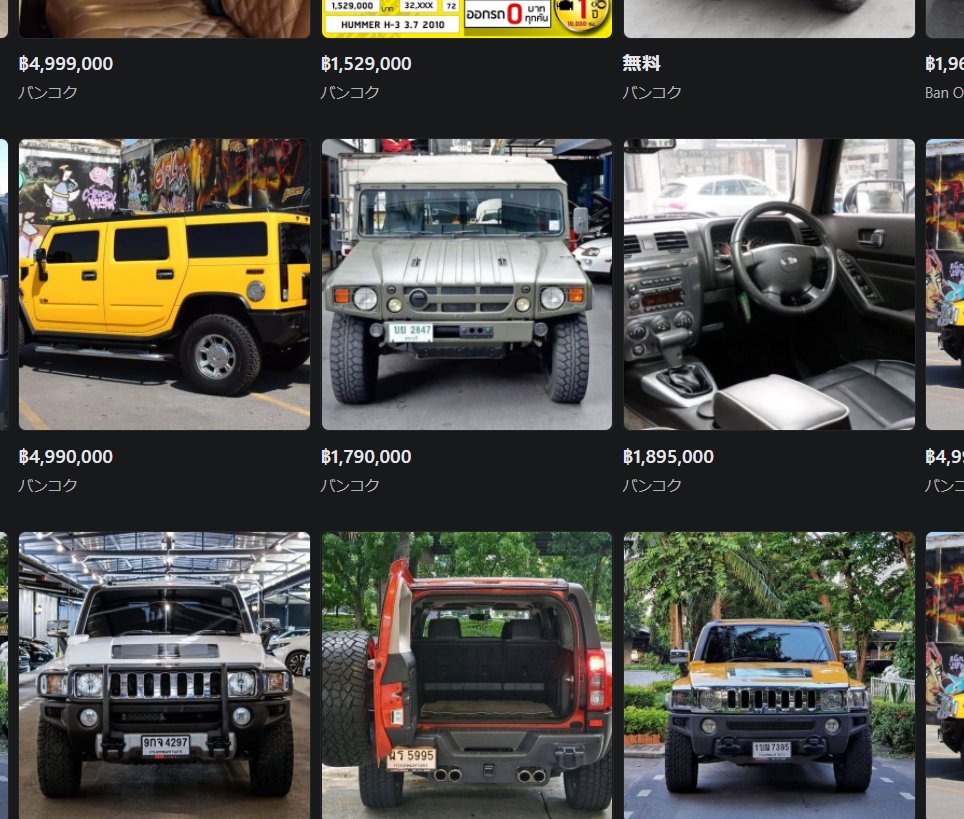Open the ฿4,999,000 listing with brown seats
The width and height of the screenshot is (964, 819).
pos(164,18)
